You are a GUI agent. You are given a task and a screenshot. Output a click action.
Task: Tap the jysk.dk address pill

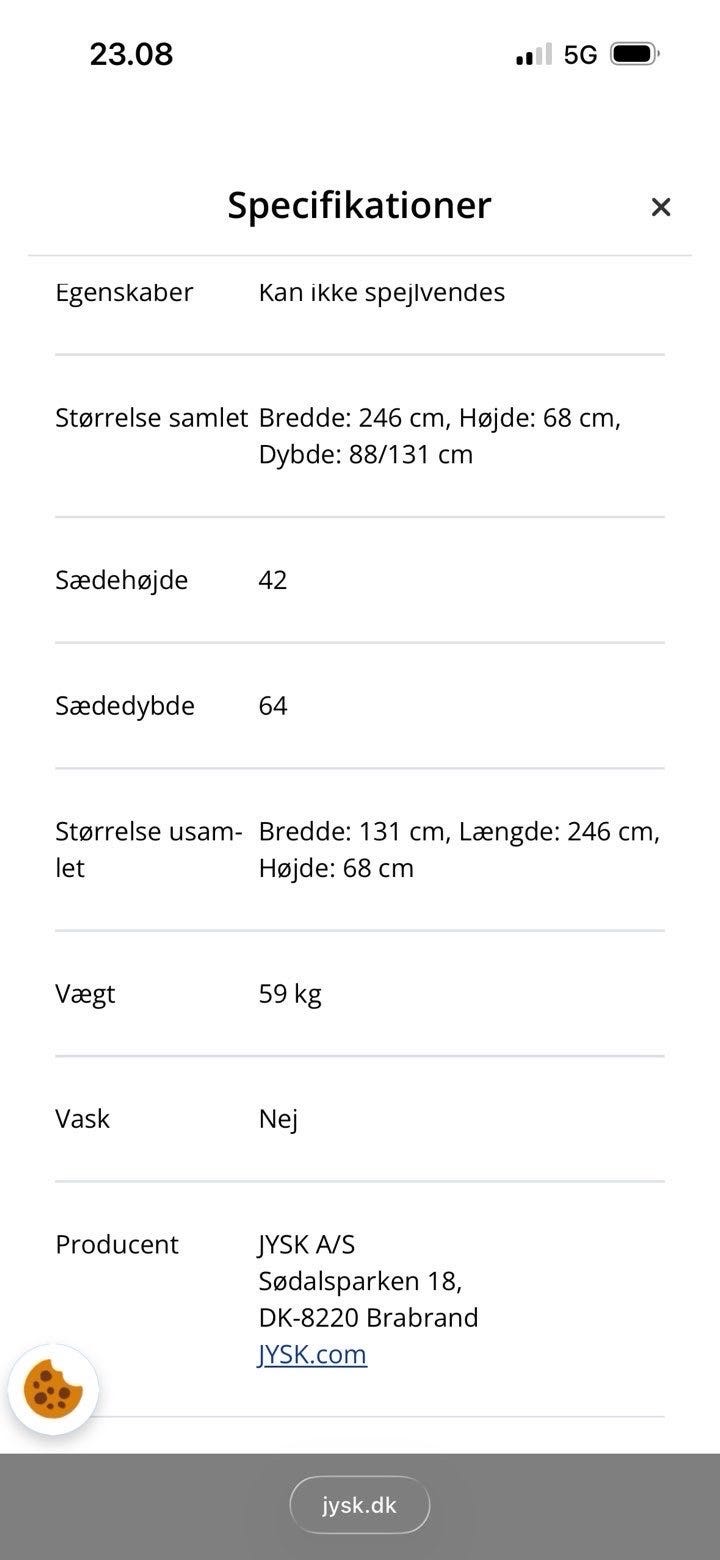[360, 1505]
